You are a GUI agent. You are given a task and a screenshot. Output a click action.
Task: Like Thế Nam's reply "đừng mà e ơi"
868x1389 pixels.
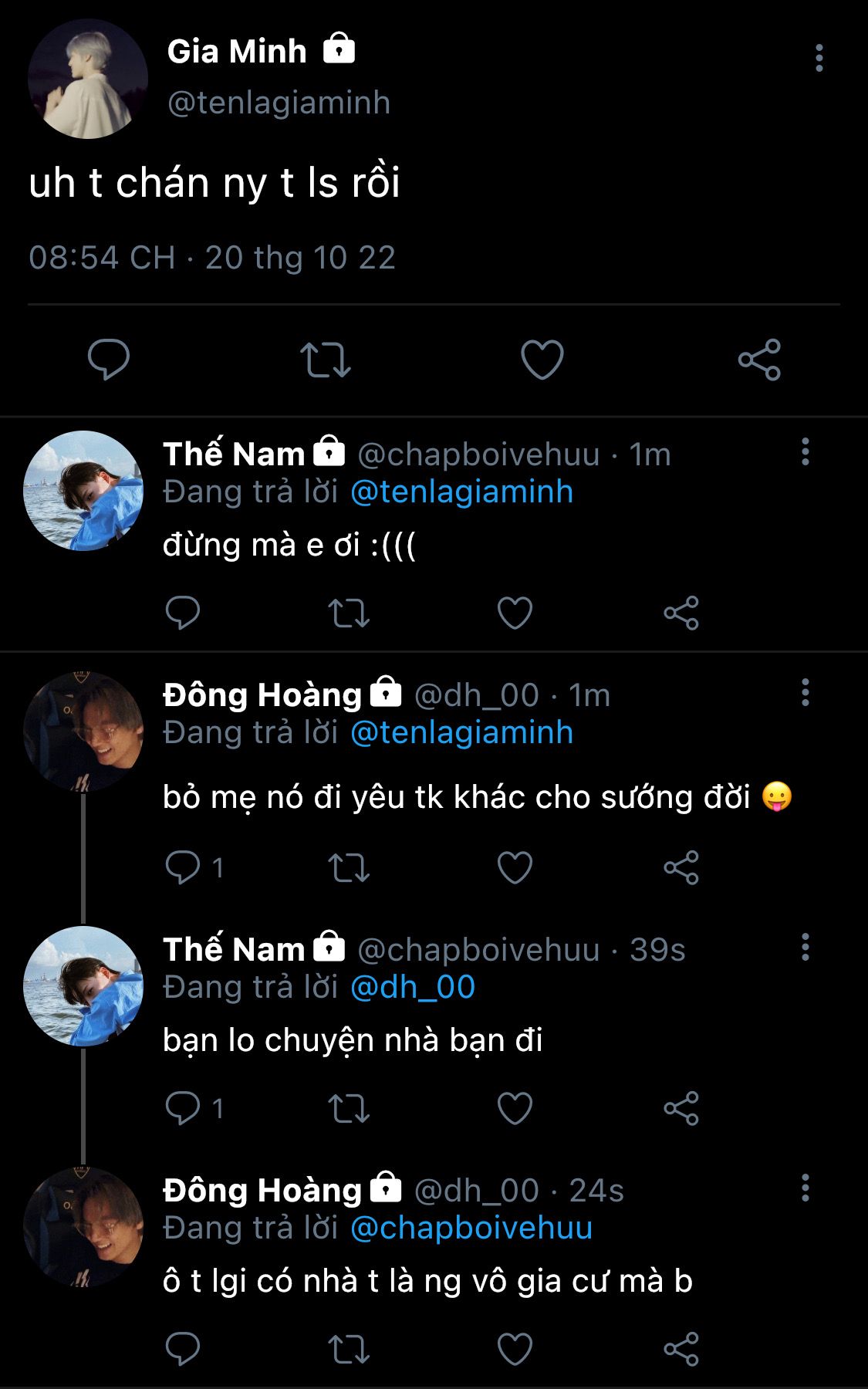[515, 613]
